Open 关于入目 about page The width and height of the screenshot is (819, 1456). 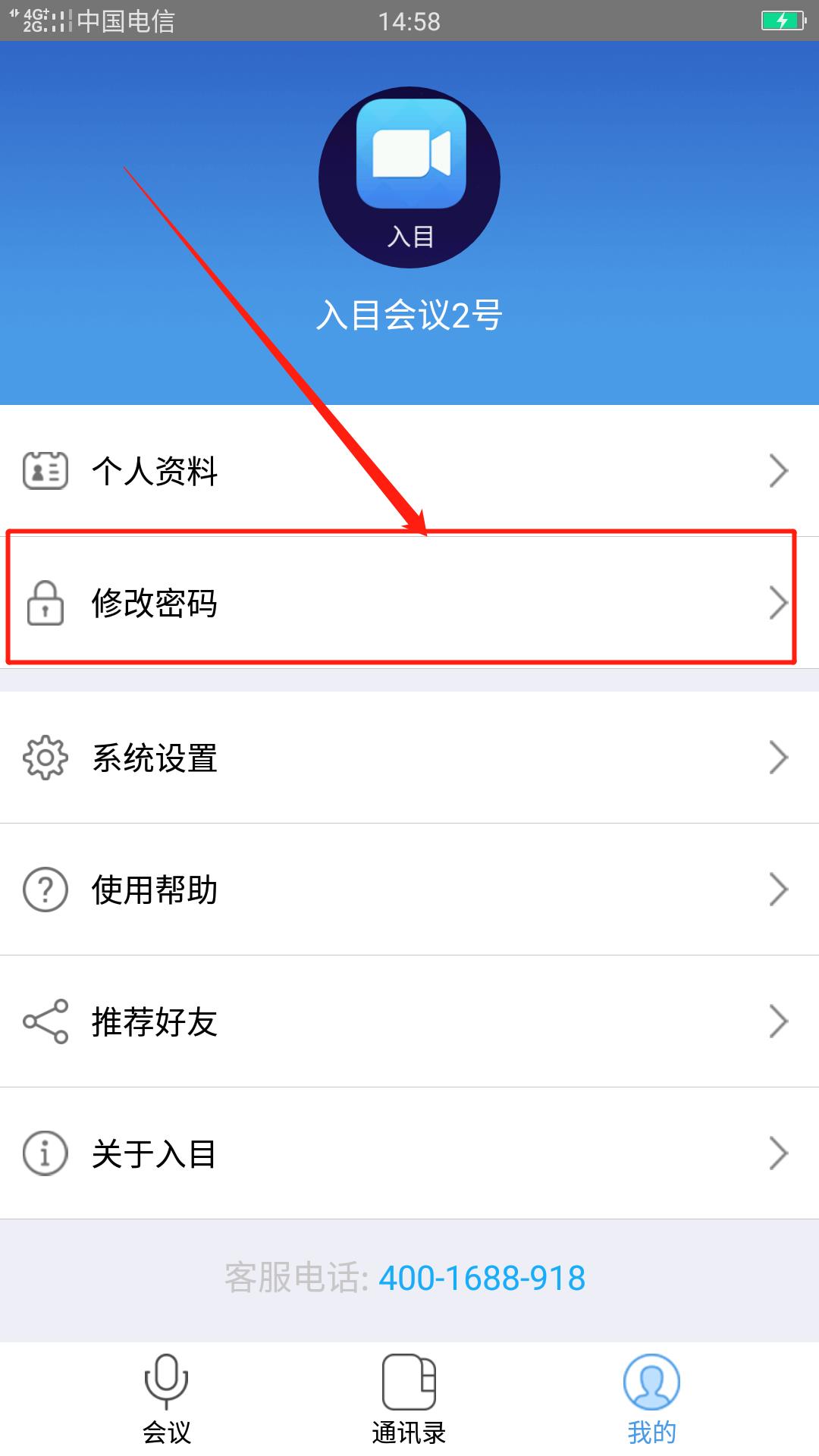coord(409,1153)
